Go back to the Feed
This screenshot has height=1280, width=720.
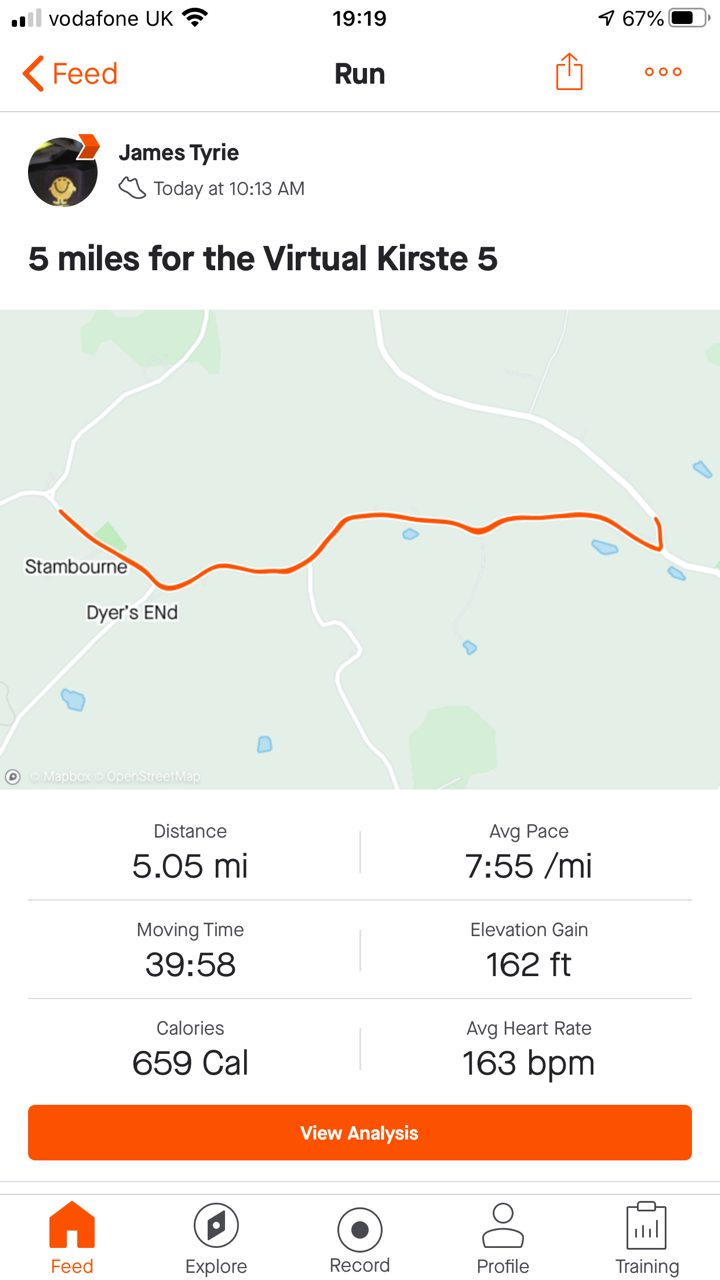click(70, 74)
